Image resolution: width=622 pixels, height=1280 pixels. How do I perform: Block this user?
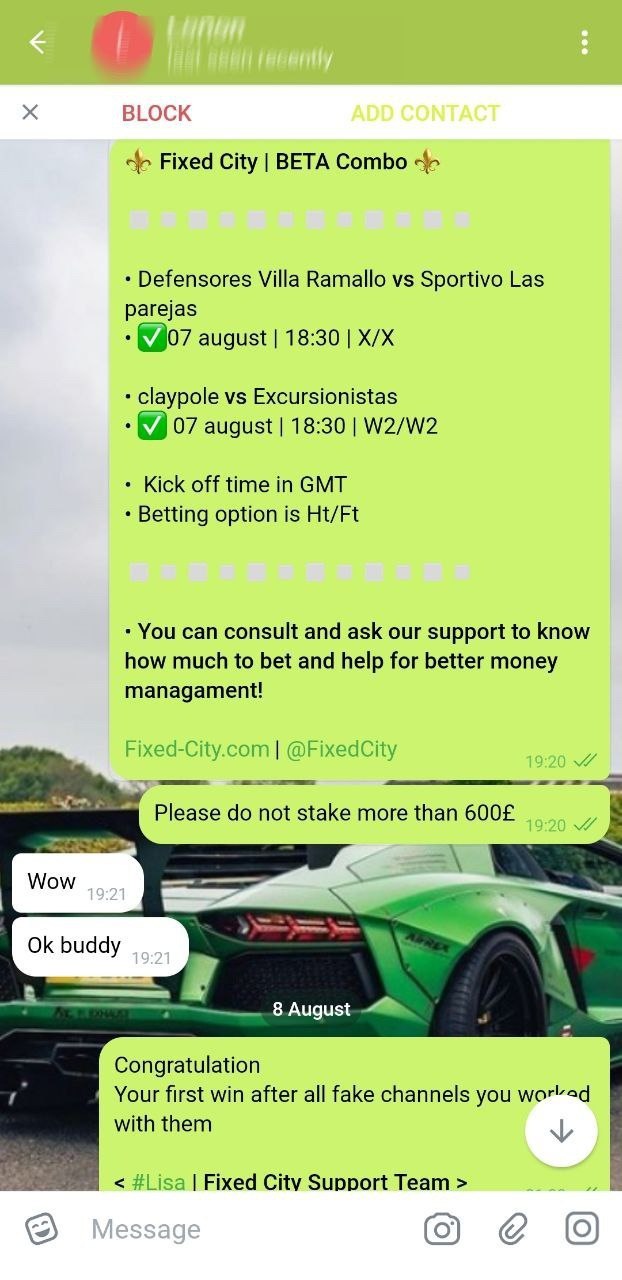156,113
